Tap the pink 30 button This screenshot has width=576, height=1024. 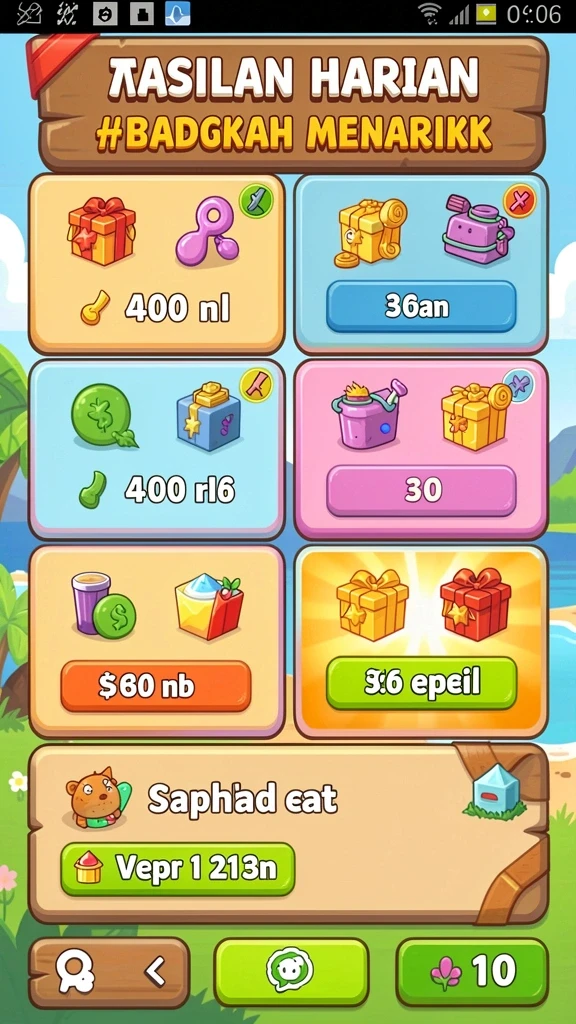[421, 490]
